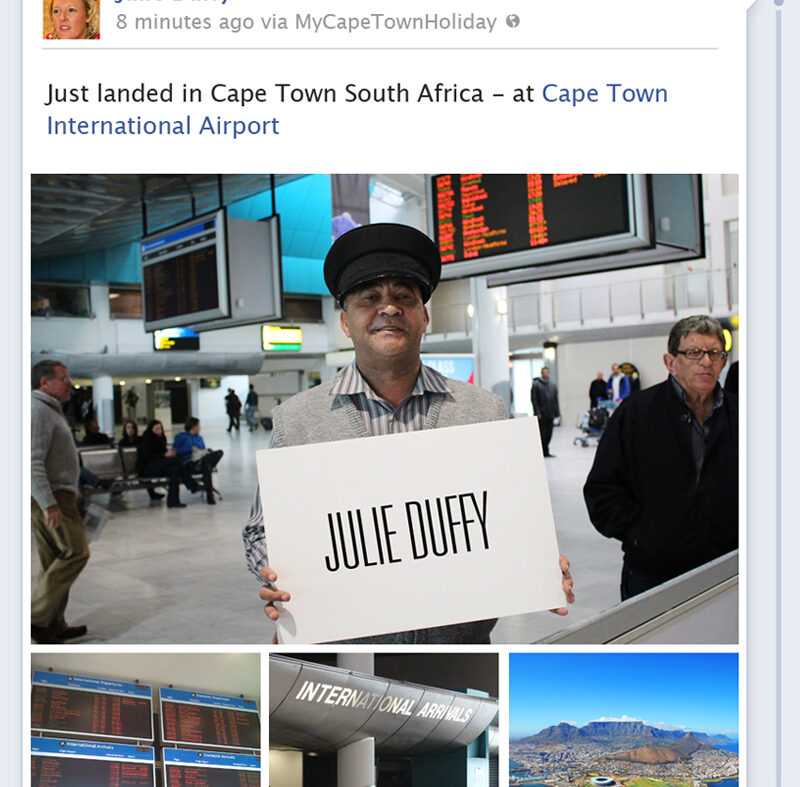Open the poster's profile picture

click(70, 19)
